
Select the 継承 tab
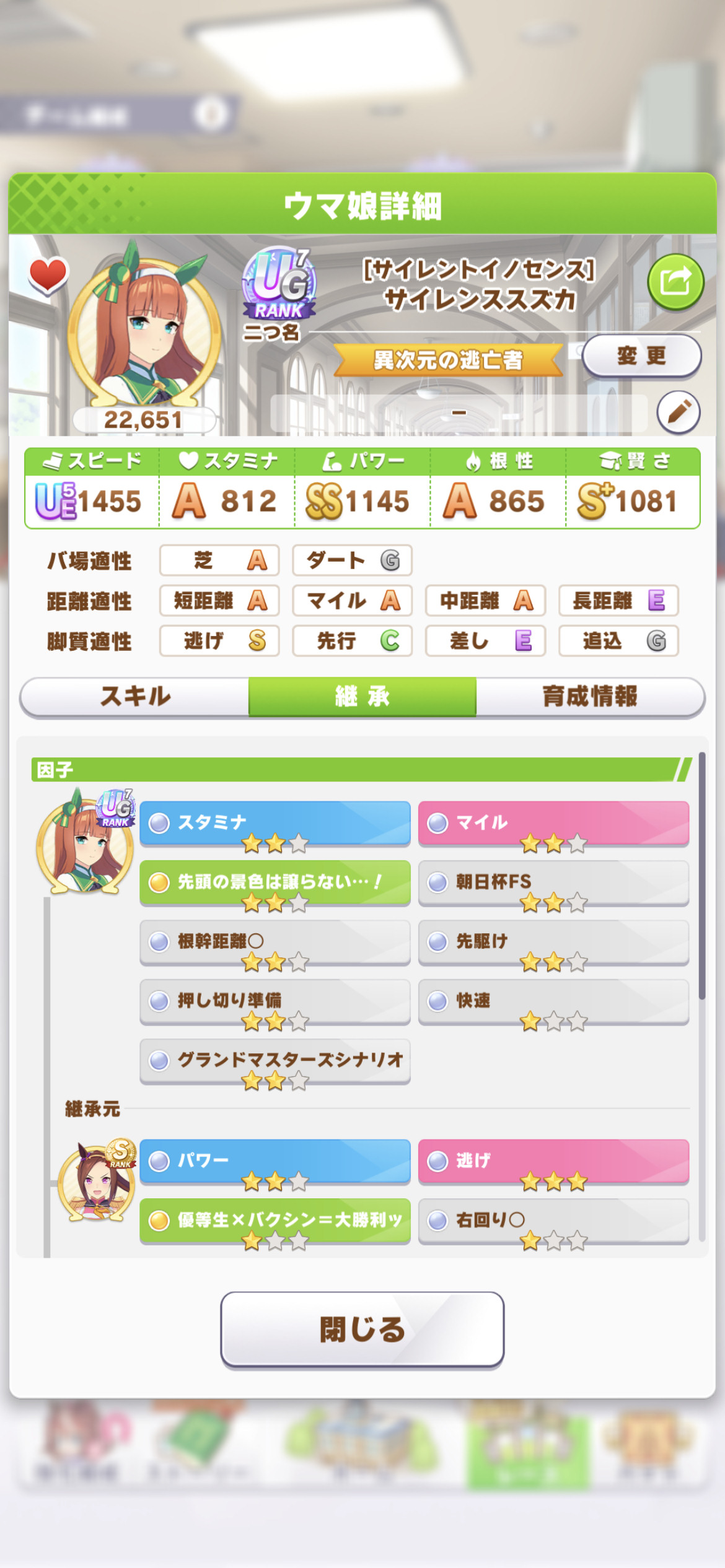(x=362, y=697)
